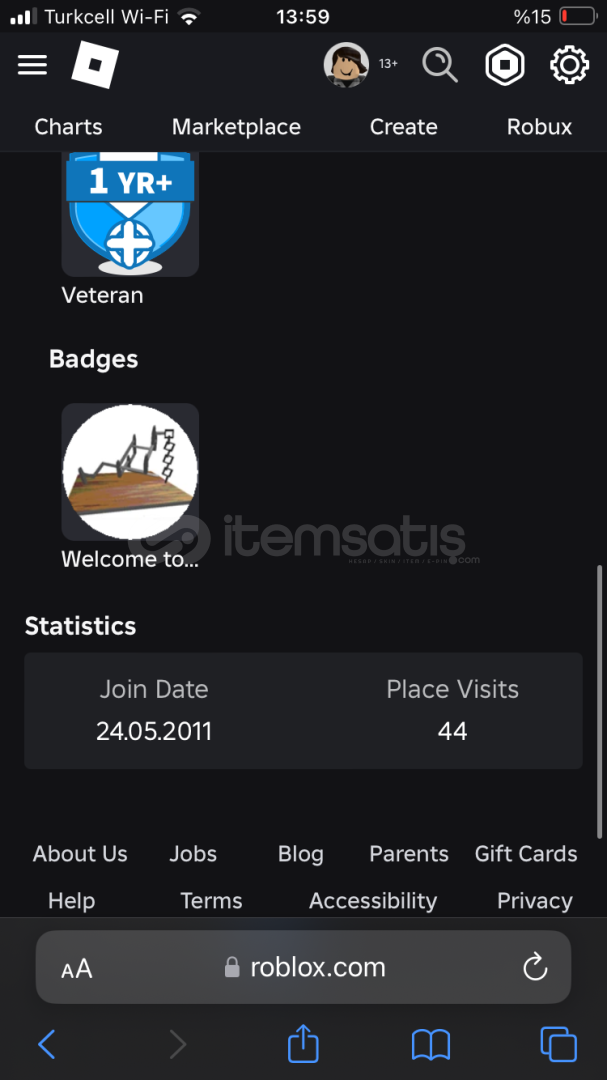Switch to the Charts tab
Viewport: 607px width, 1080px height.
point(68,127)
